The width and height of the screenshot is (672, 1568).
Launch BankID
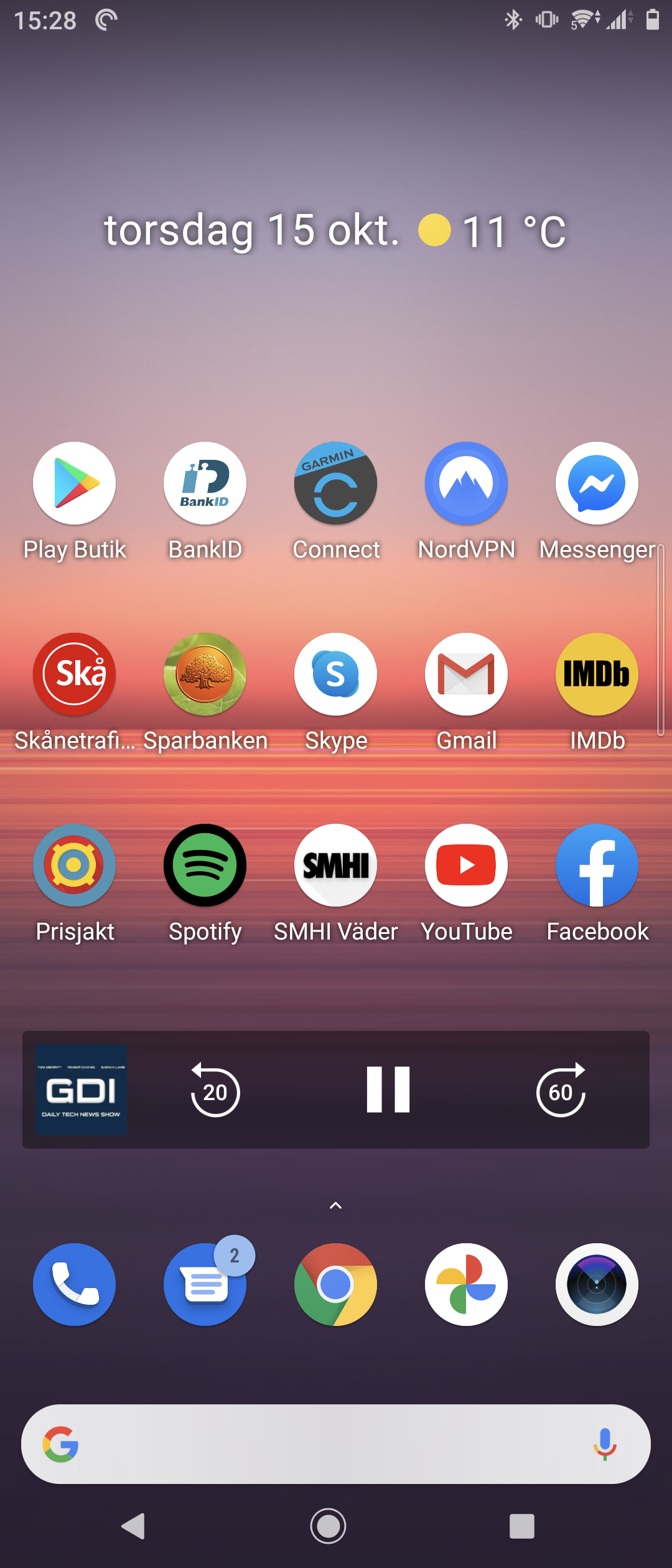click(205, 483)
